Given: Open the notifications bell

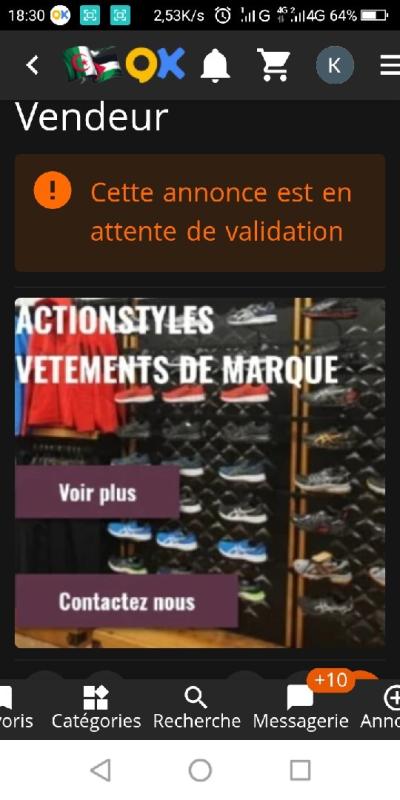Looking at the screenshot, I should (x=215, y=65).
